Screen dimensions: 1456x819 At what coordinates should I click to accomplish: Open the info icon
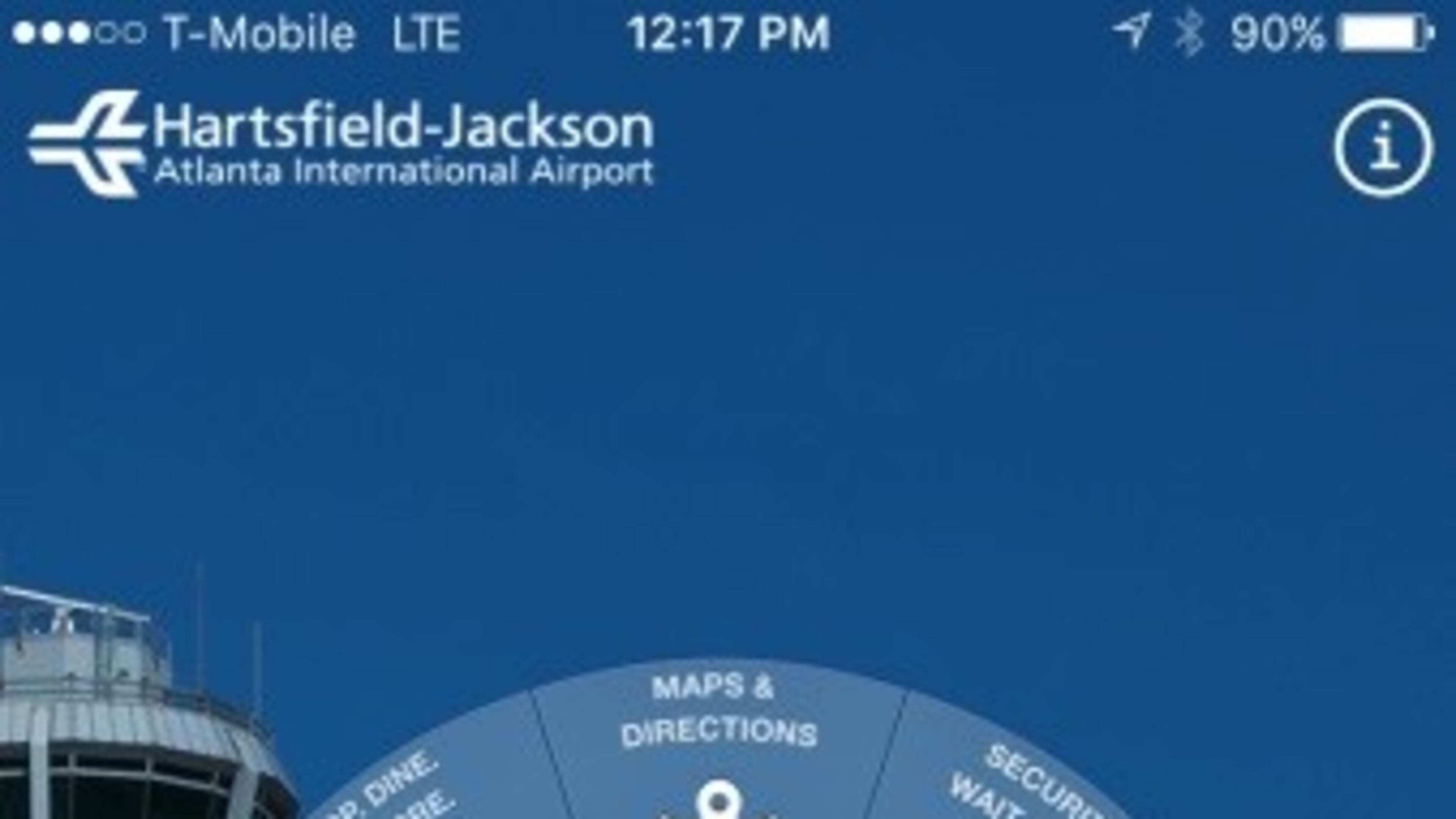tap(1384, 148)
